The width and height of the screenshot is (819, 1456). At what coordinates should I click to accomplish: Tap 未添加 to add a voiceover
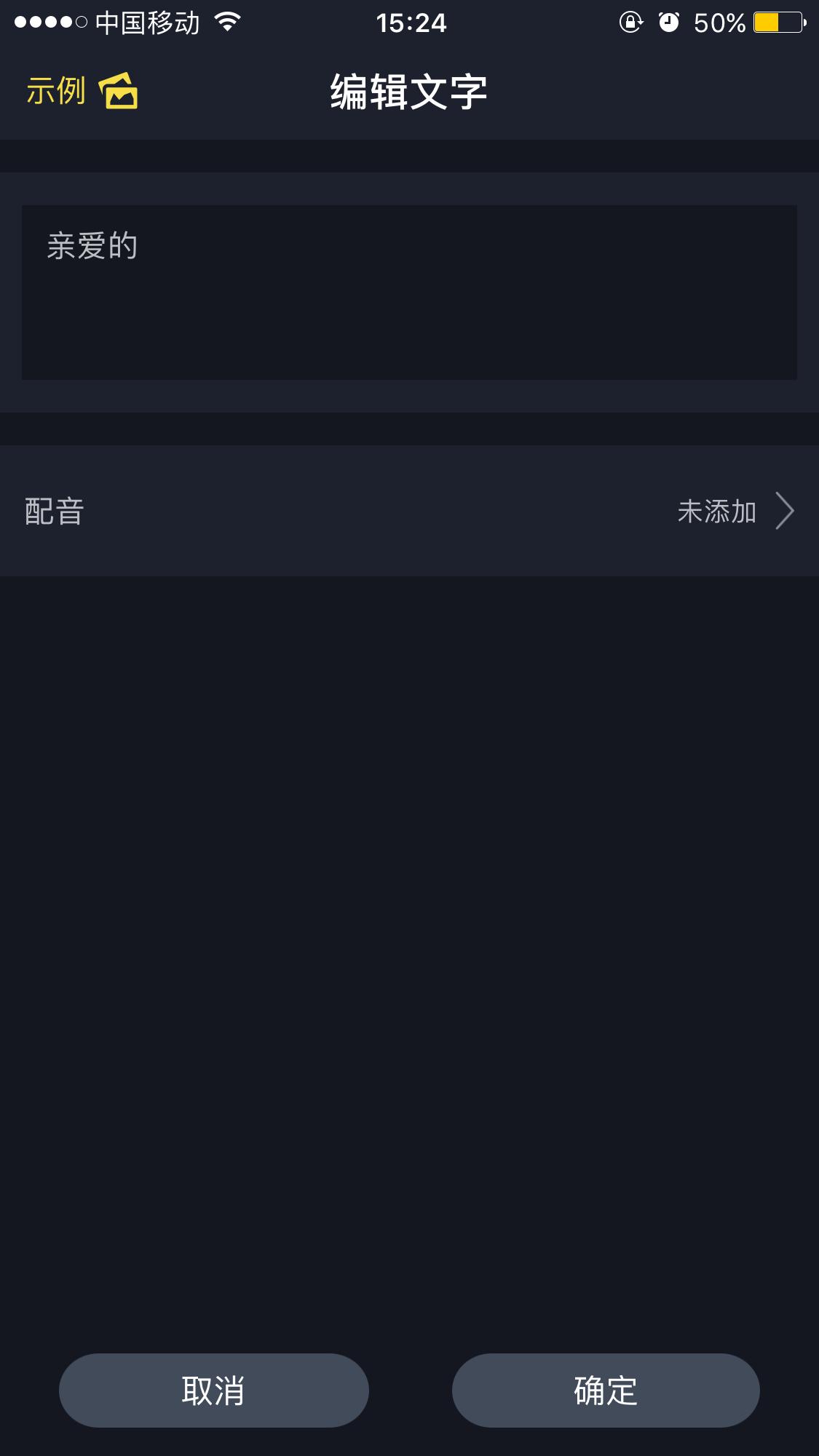pyautogui.click(x=719, y=512)
